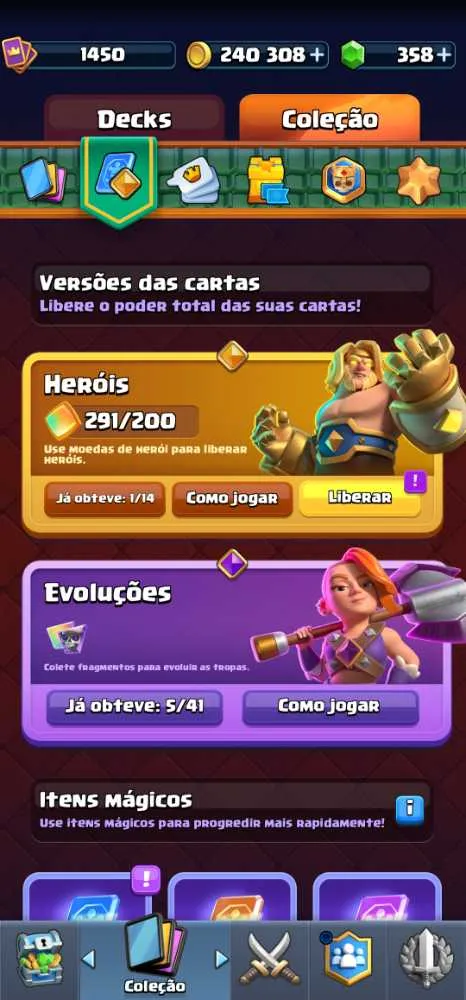View Já obteve: 5/41 evolutions
Image resolution: width=466 pixels, height=1000 pixels.
pyautogui.click(x=135, y=707)
